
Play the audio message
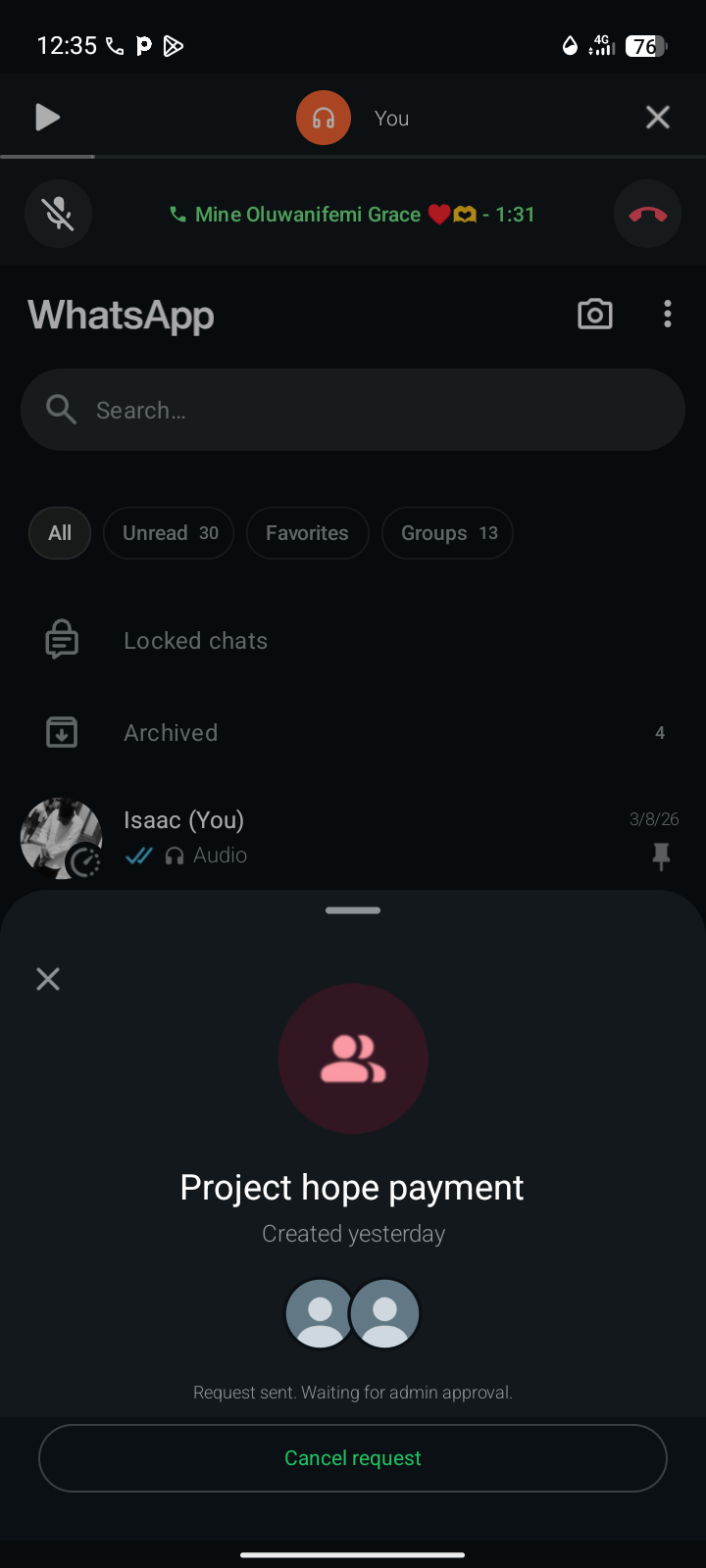[x=47, y=118]
